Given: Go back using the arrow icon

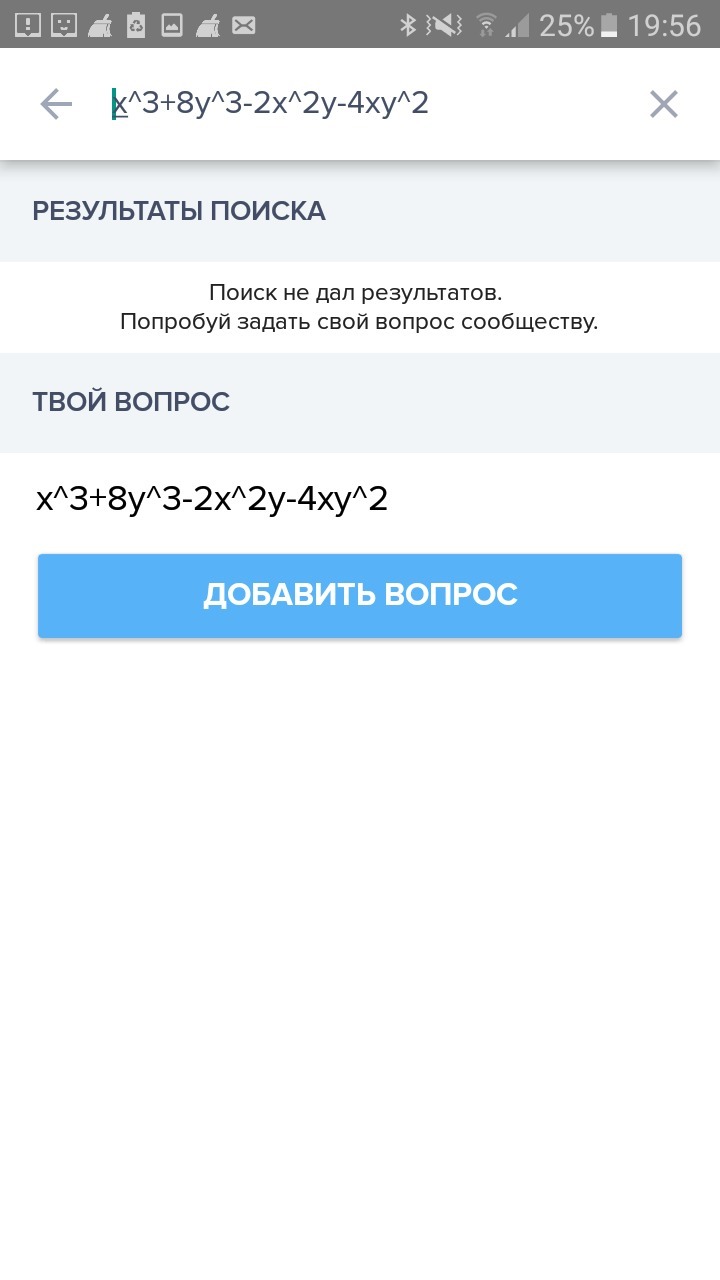Looking at the screenshot, I should [56, 104].
